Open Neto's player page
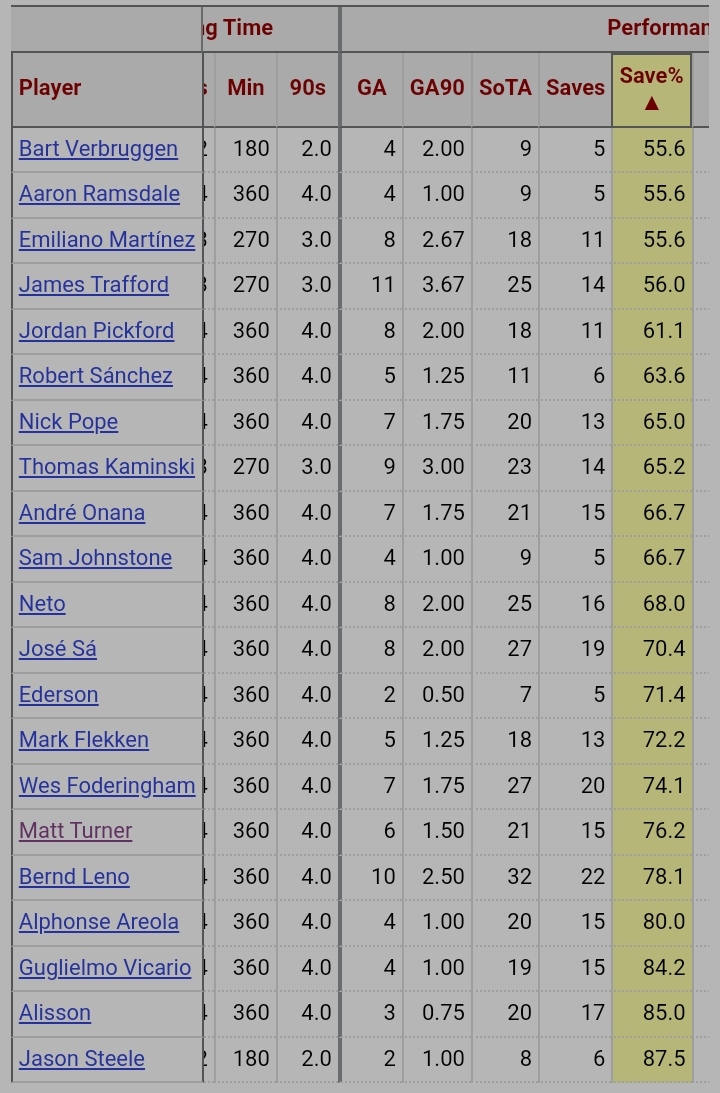The height and width of the screenshot is (1093, 720). [42, 604]
